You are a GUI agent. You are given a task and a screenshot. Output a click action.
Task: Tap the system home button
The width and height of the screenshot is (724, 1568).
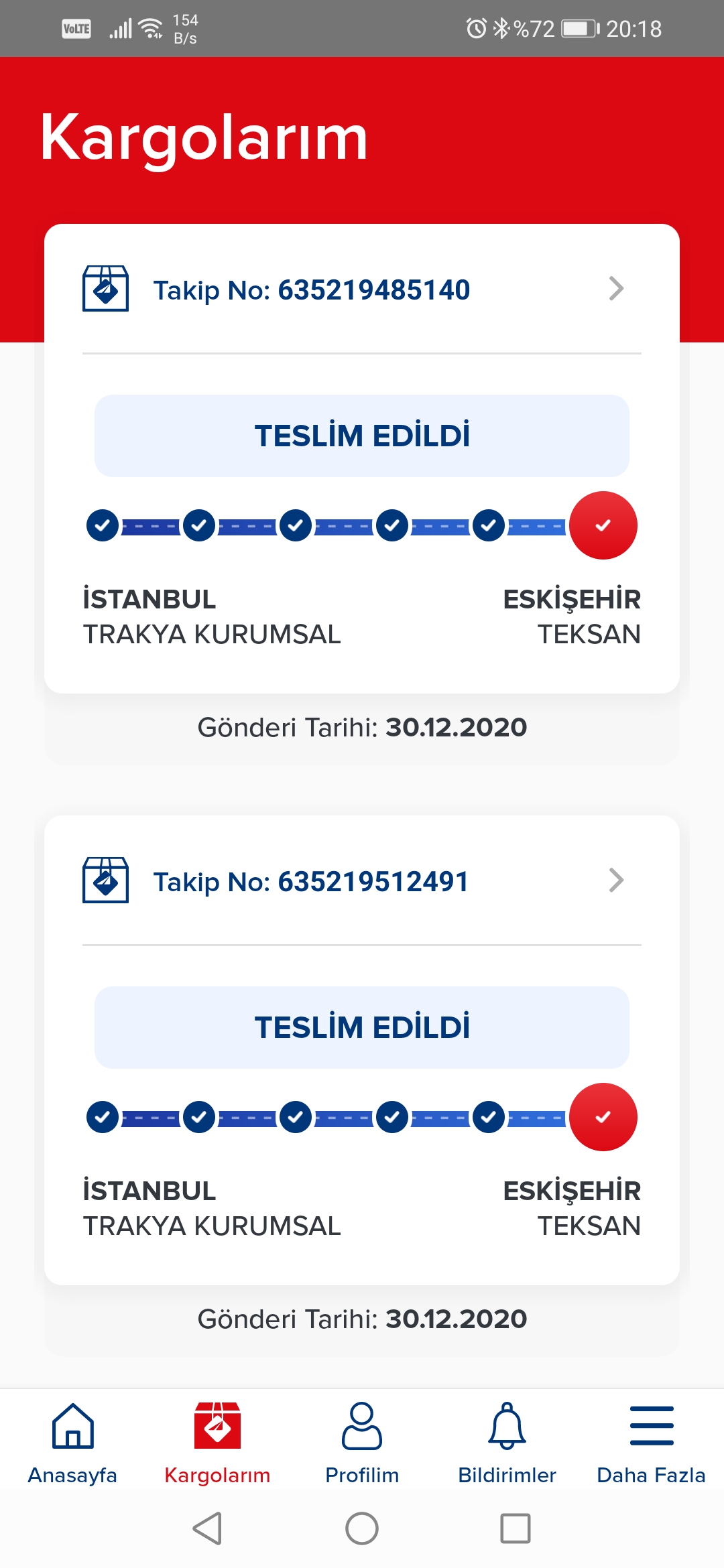coord(362,1528)
